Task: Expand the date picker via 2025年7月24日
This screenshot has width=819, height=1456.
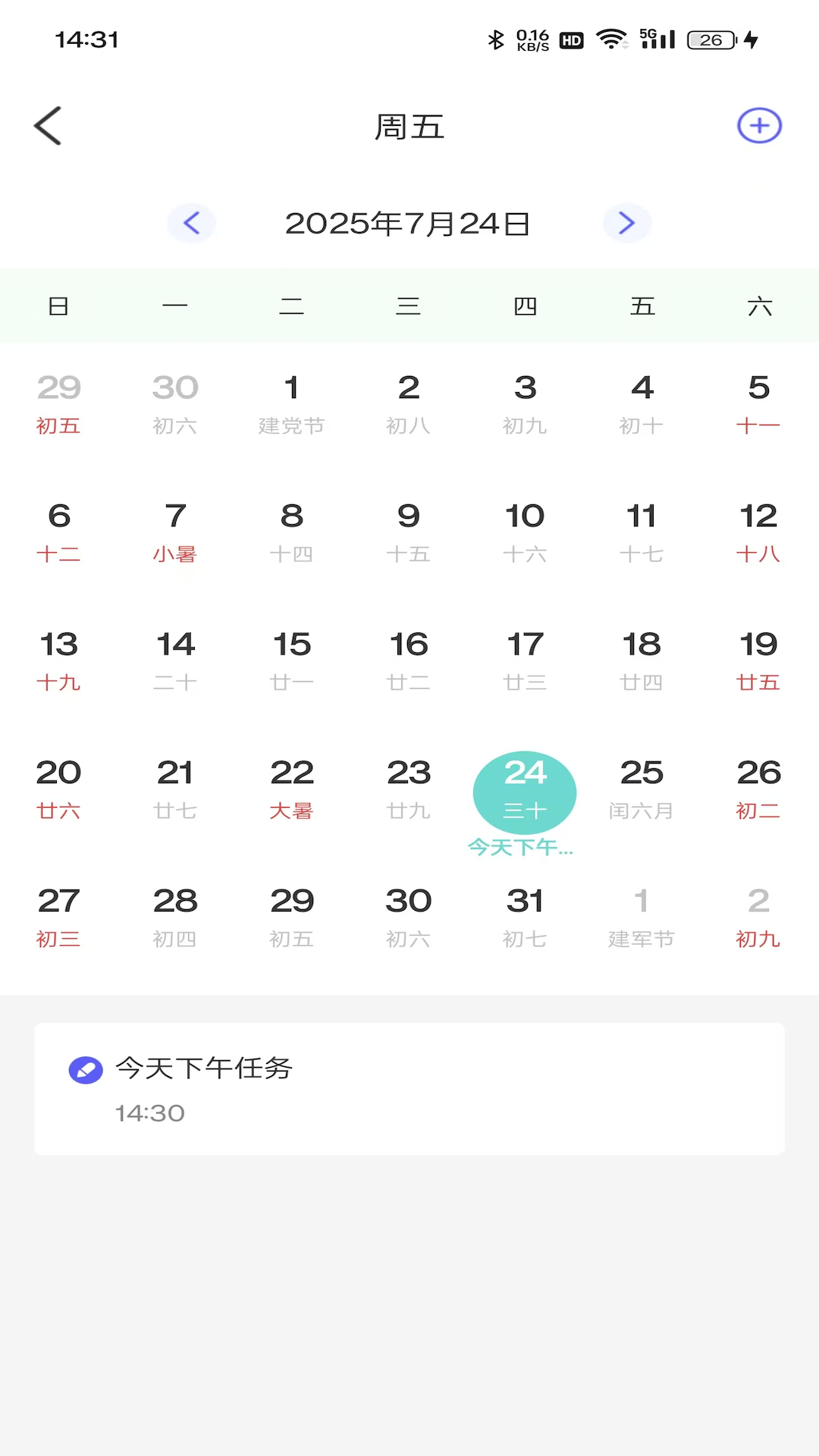Action: pos(408,223)
